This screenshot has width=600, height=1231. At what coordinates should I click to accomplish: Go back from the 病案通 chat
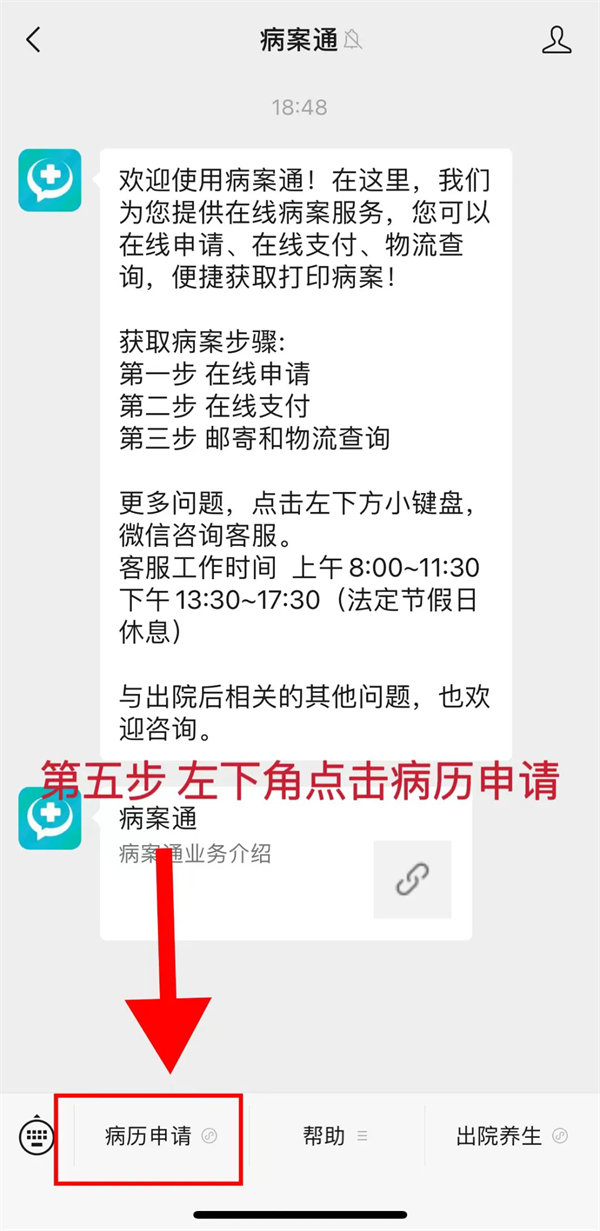(34, 40)
